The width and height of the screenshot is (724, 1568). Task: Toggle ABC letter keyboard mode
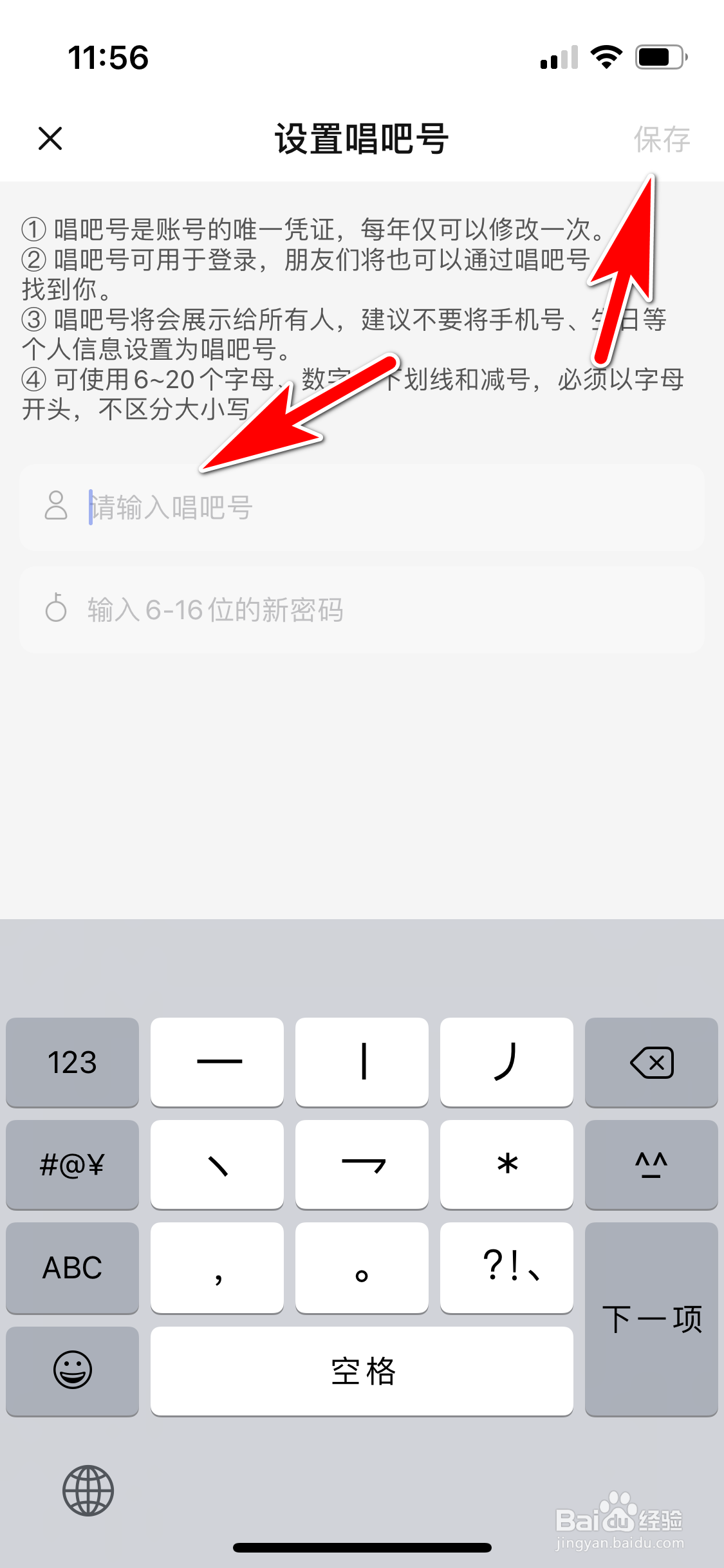pyautogui.click(x=72, y=1267)
